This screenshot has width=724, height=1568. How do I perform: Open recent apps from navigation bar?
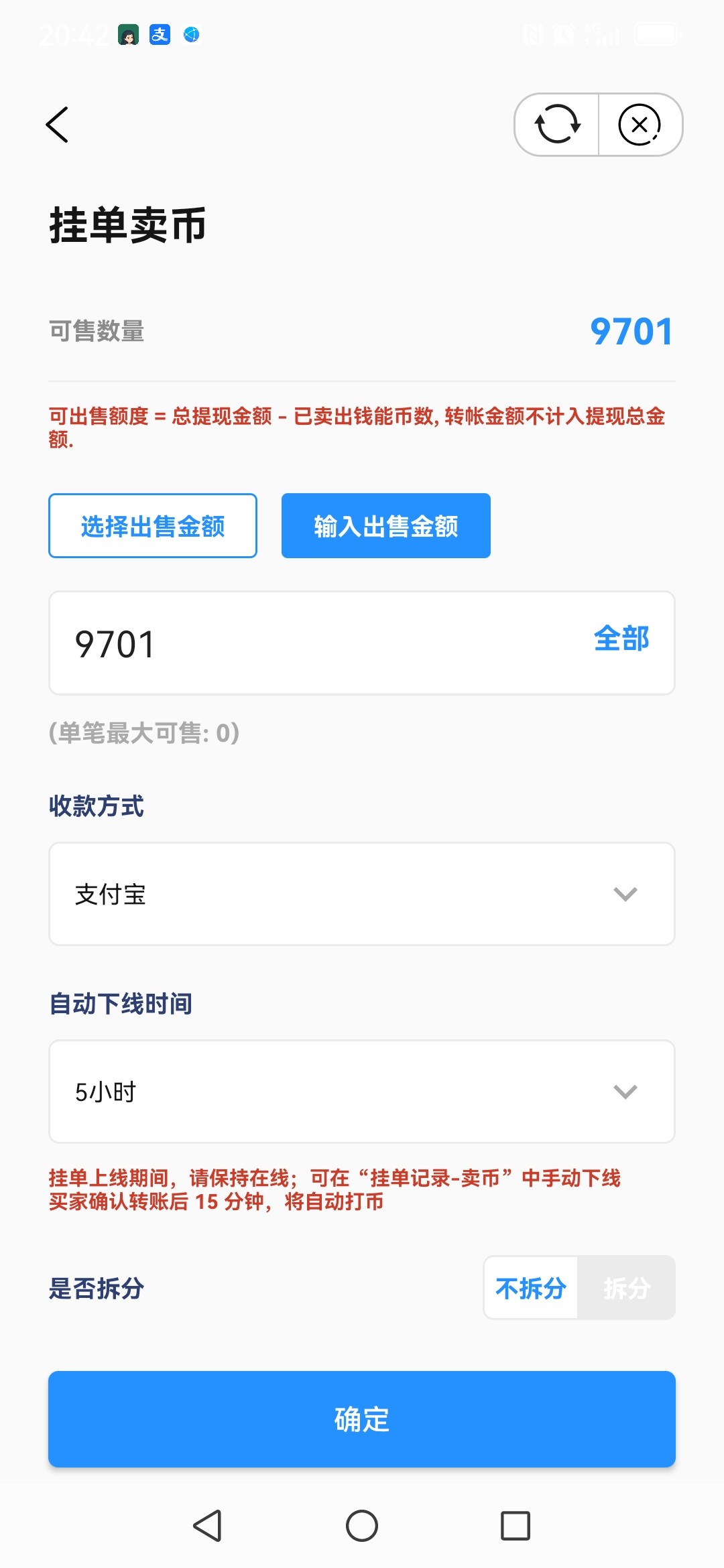pyautogui.click(x=516, y=1526)
